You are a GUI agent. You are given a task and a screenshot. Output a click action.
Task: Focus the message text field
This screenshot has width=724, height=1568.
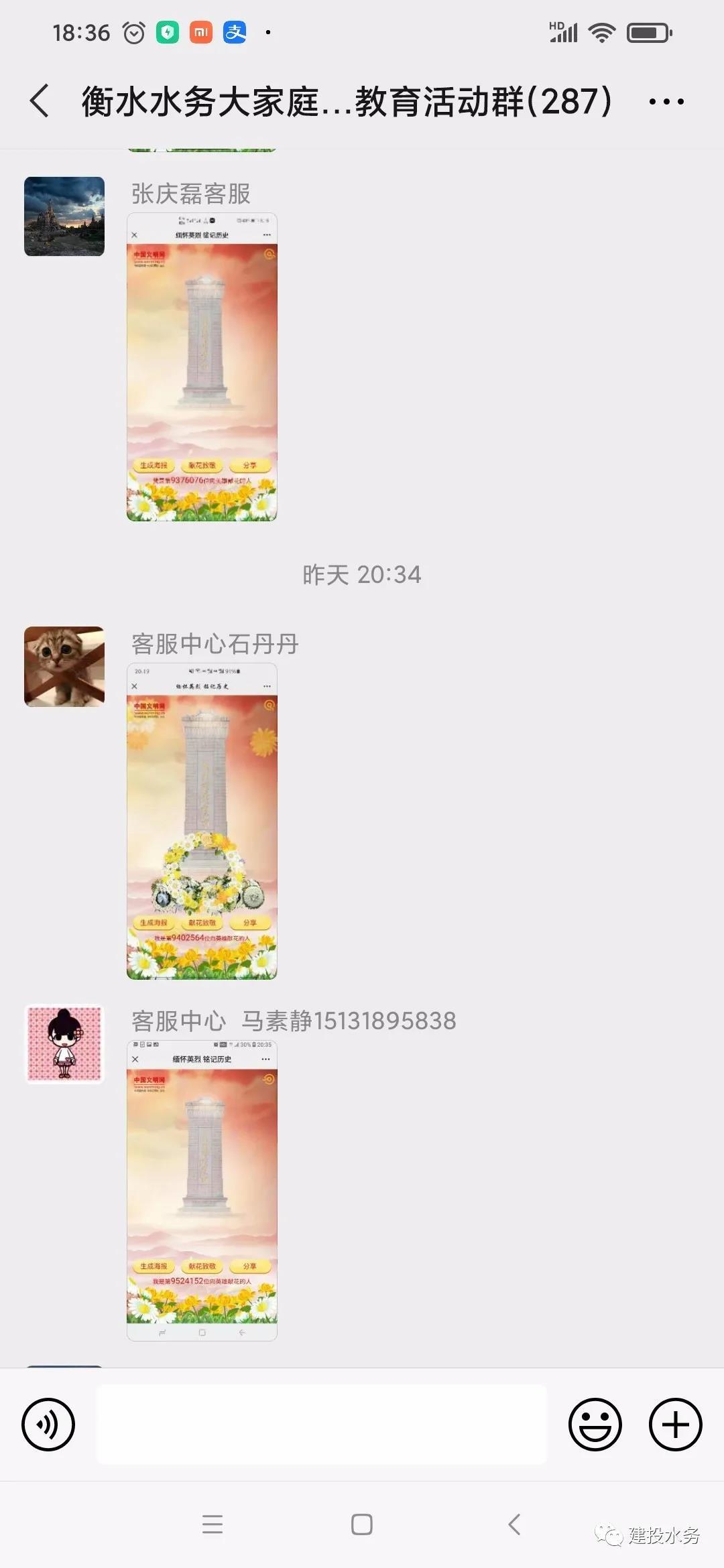pyautogui.click(x=322, y=1424)
